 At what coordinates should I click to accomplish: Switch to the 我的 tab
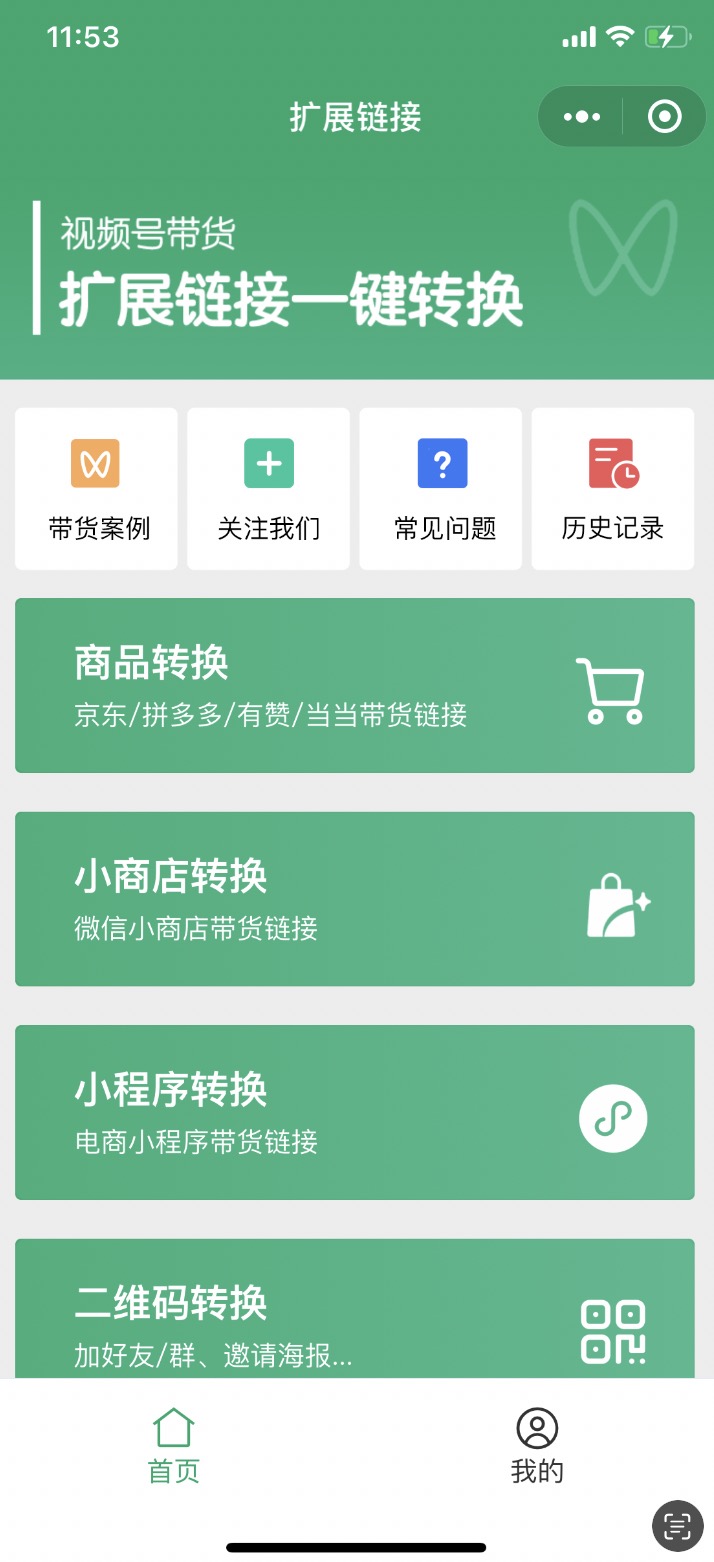coord(537,1445)
